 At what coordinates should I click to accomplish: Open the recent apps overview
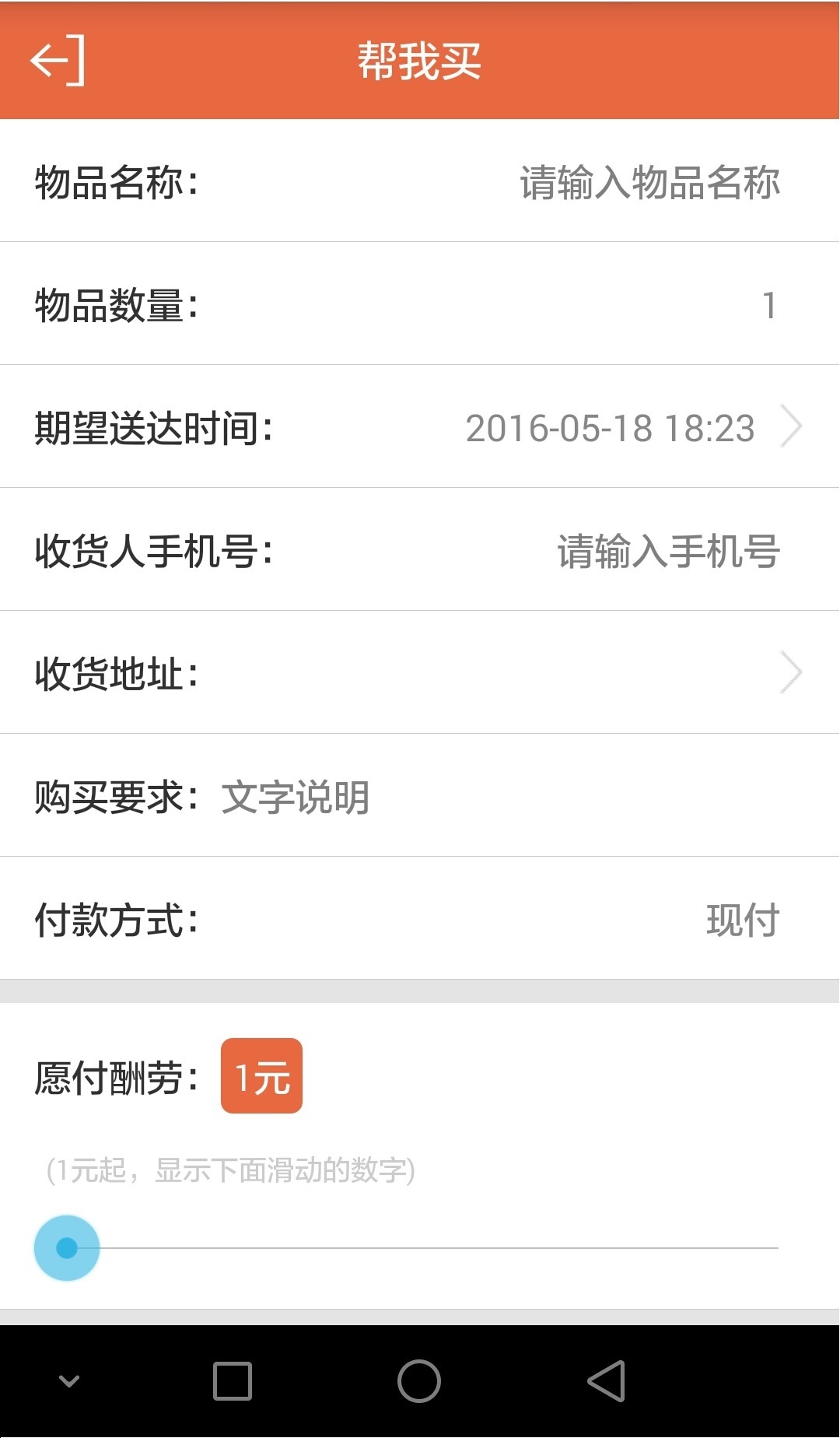click(233, 1381)
